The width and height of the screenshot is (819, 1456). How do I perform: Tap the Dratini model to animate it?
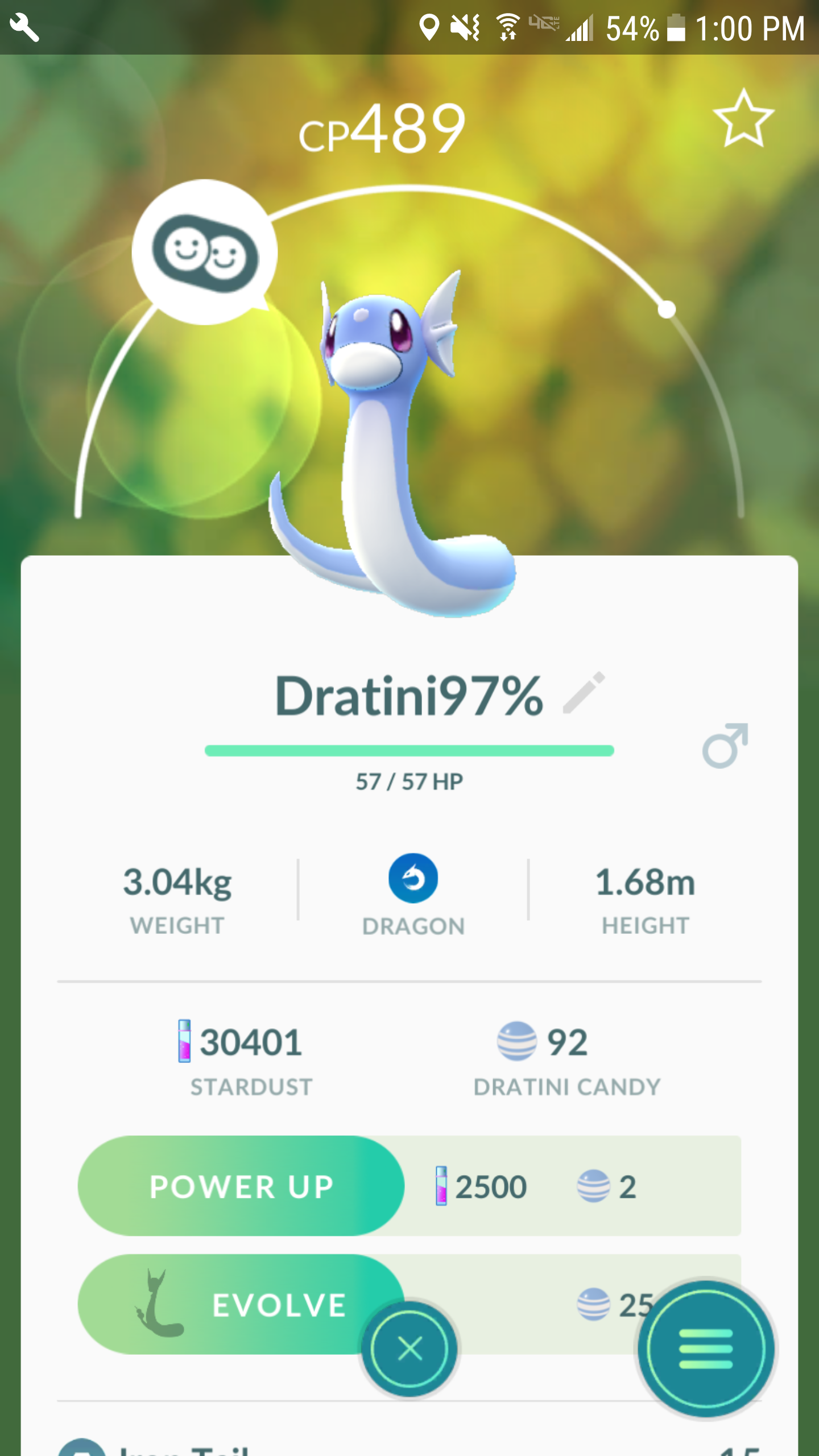tap(392, 444)
